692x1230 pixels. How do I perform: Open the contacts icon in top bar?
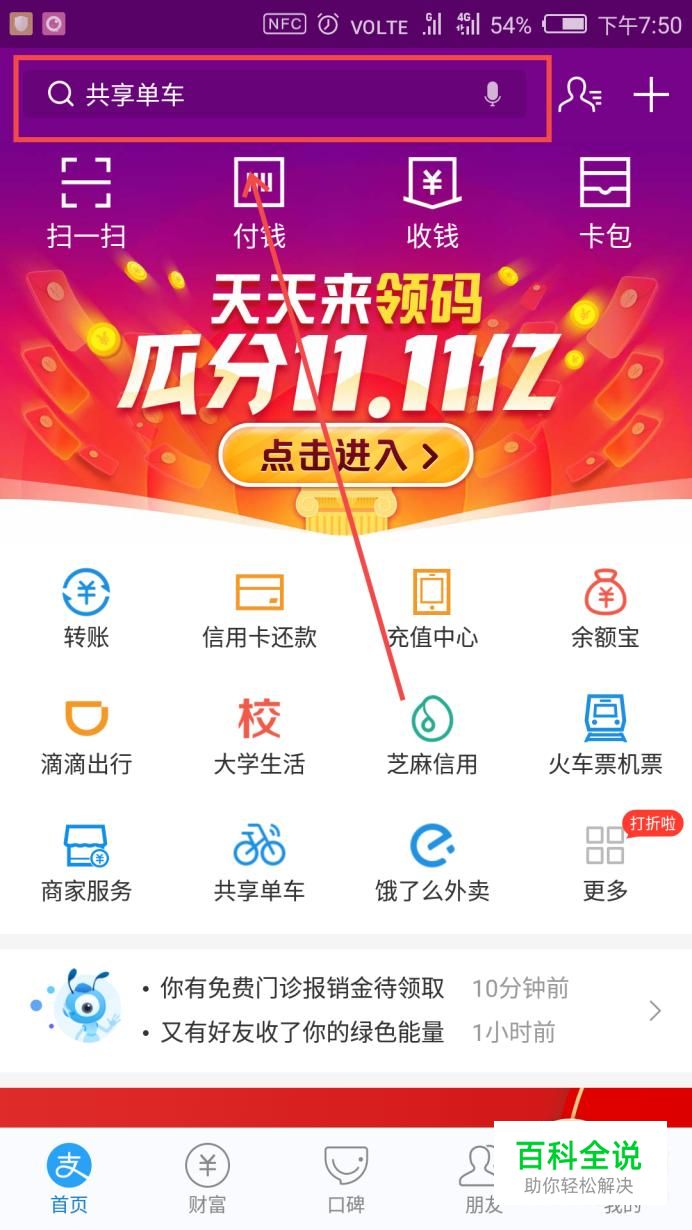pyautogui.click(x=580, y=95)
